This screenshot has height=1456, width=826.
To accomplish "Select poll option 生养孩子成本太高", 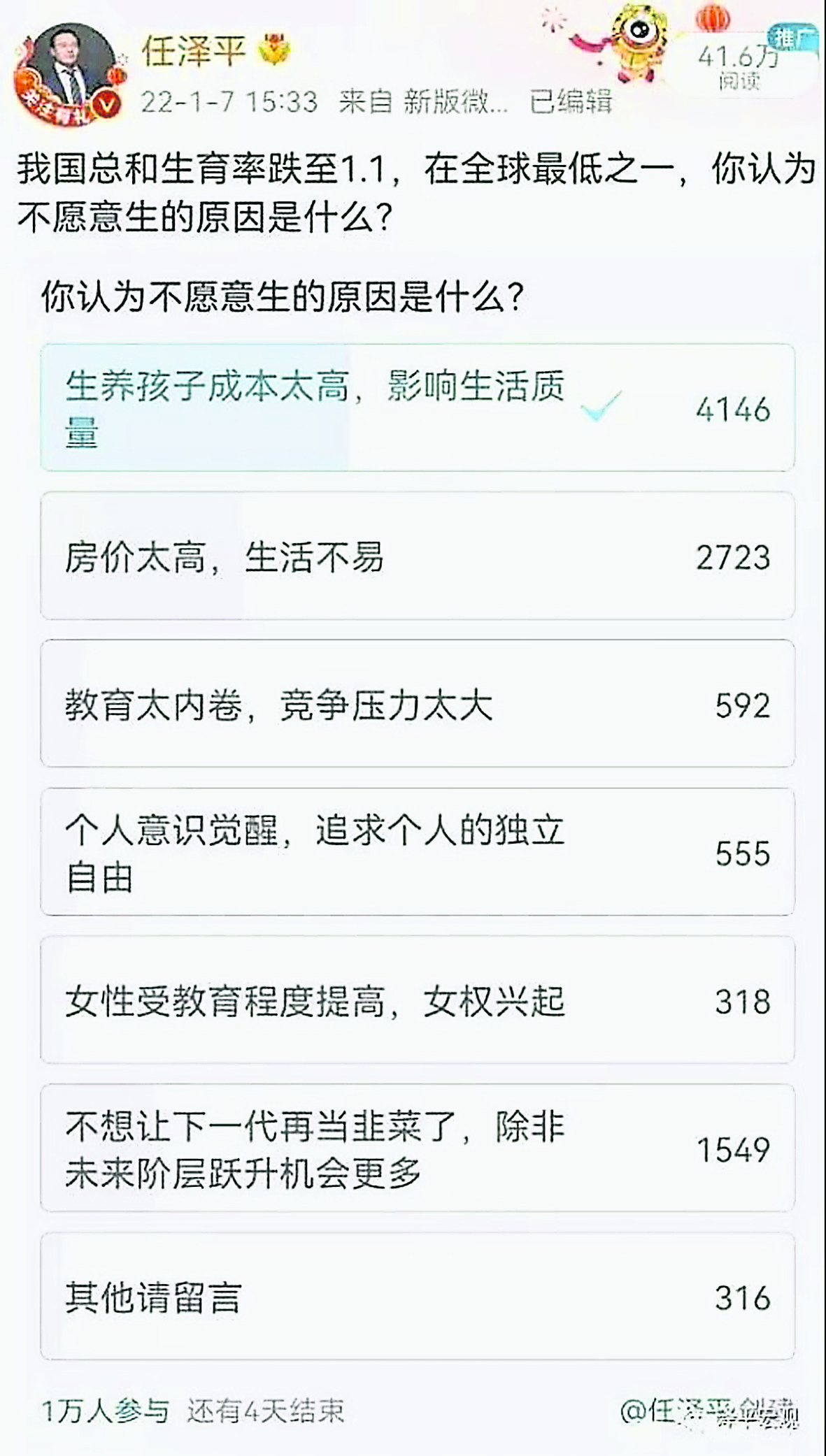I will click(417, 408).
